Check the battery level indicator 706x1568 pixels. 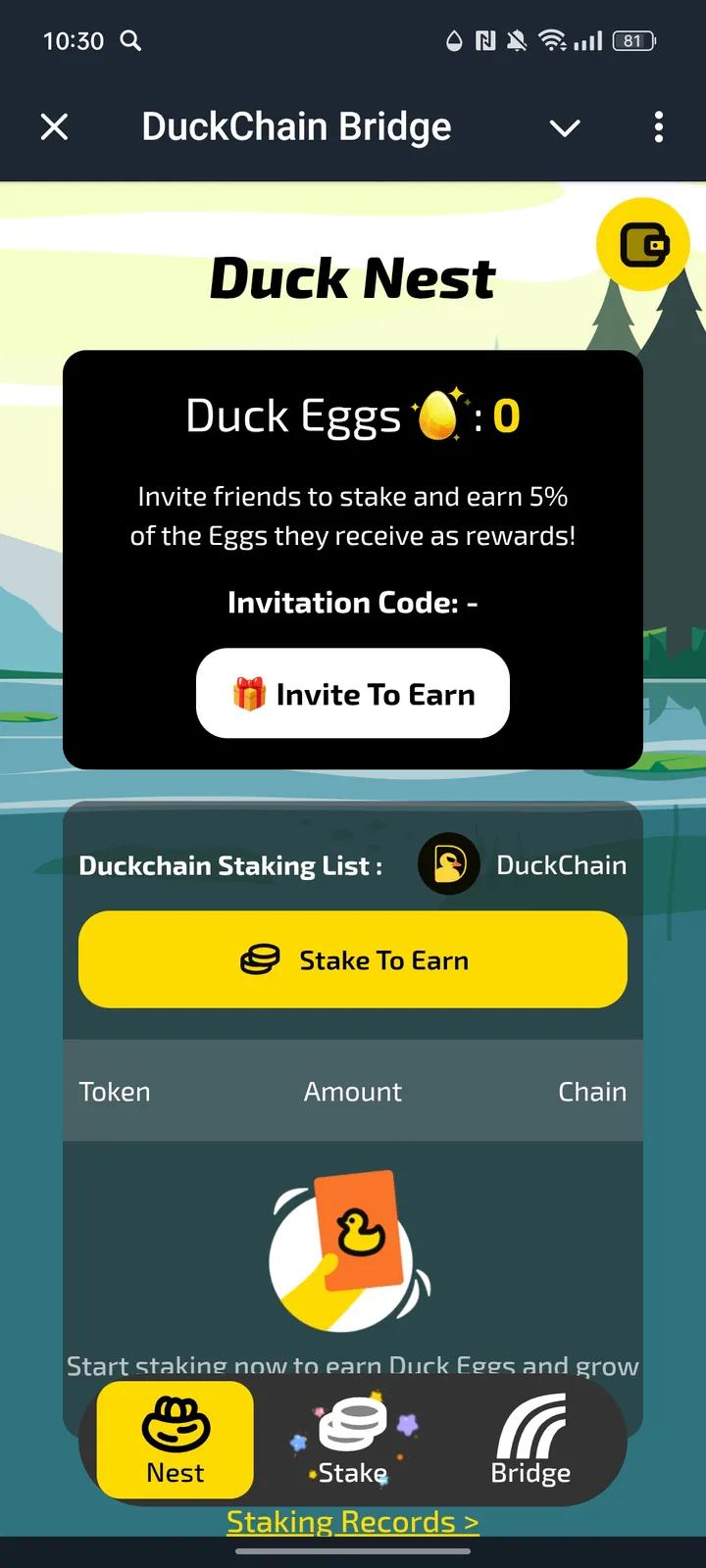[632, 41]
